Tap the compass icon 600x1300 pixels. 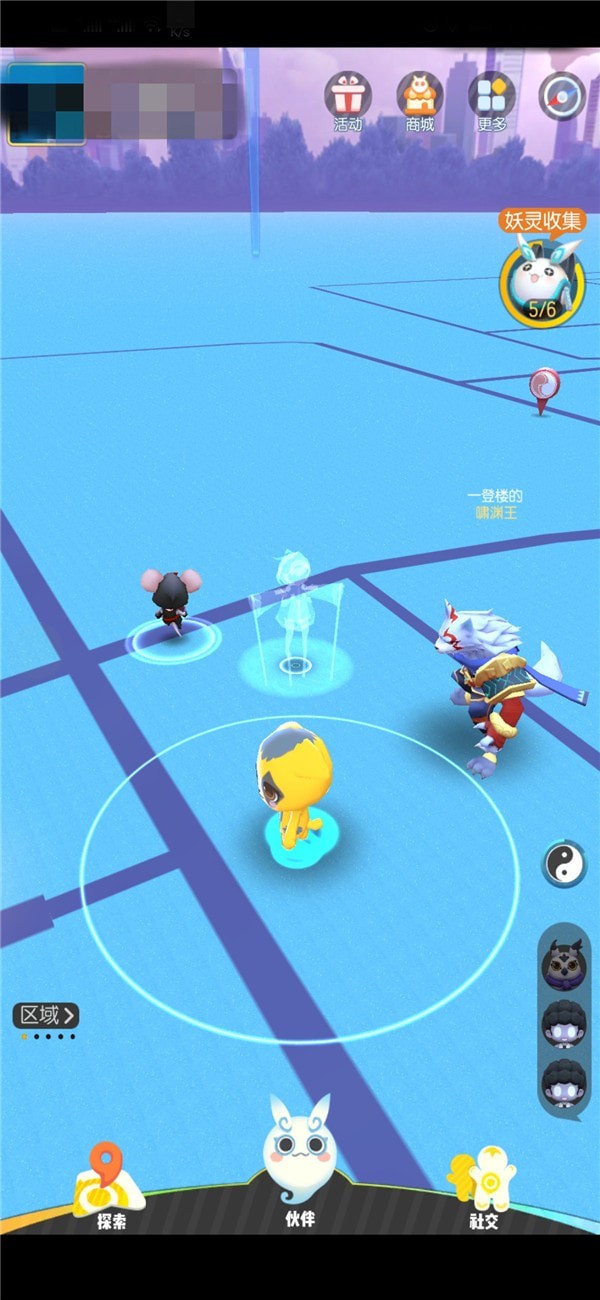562,96
